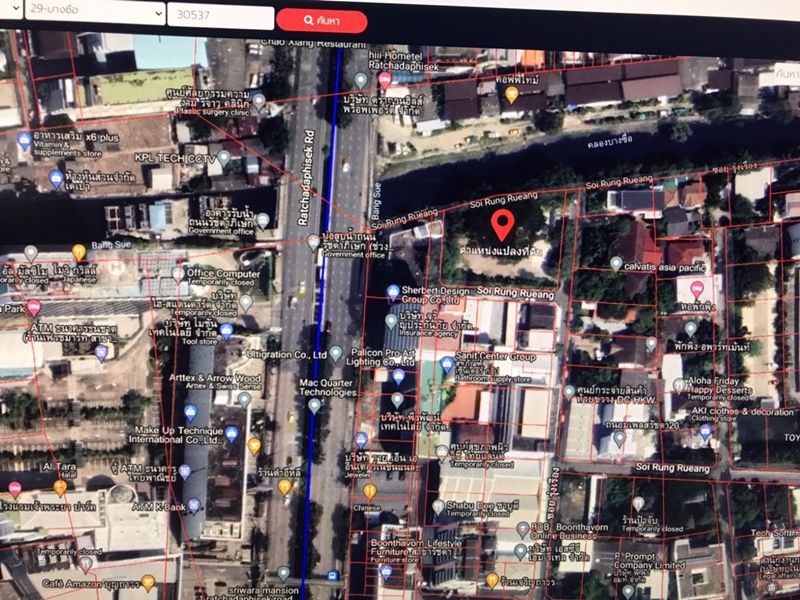This screenshot has width=800, height=600.
Task: Select the Mac Quarter Technologies map pin
Action: pyautogui.click(x=314, y=405)
